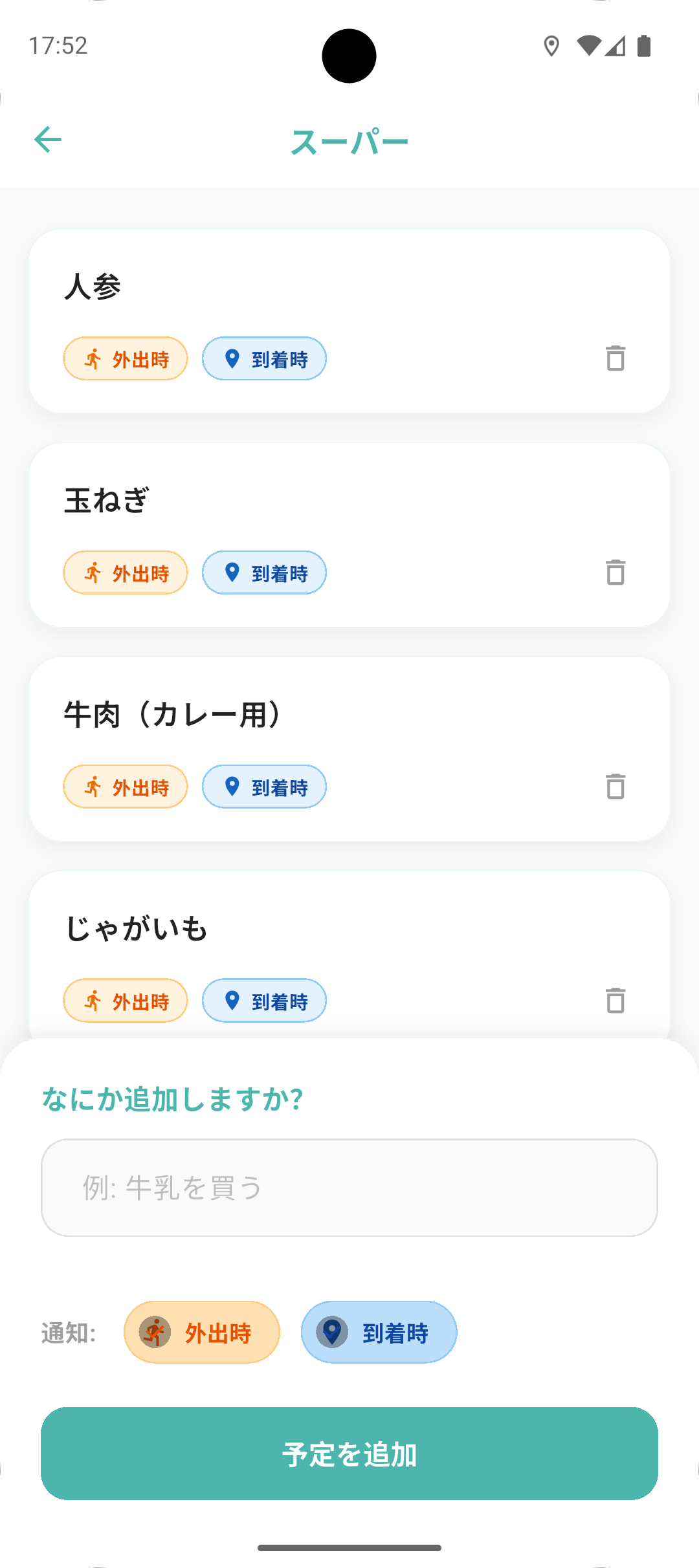Tap the running-person icon on 人参's 外出時 badge
This screenshot has height=1568, width=699.
(x=93, y=358)
